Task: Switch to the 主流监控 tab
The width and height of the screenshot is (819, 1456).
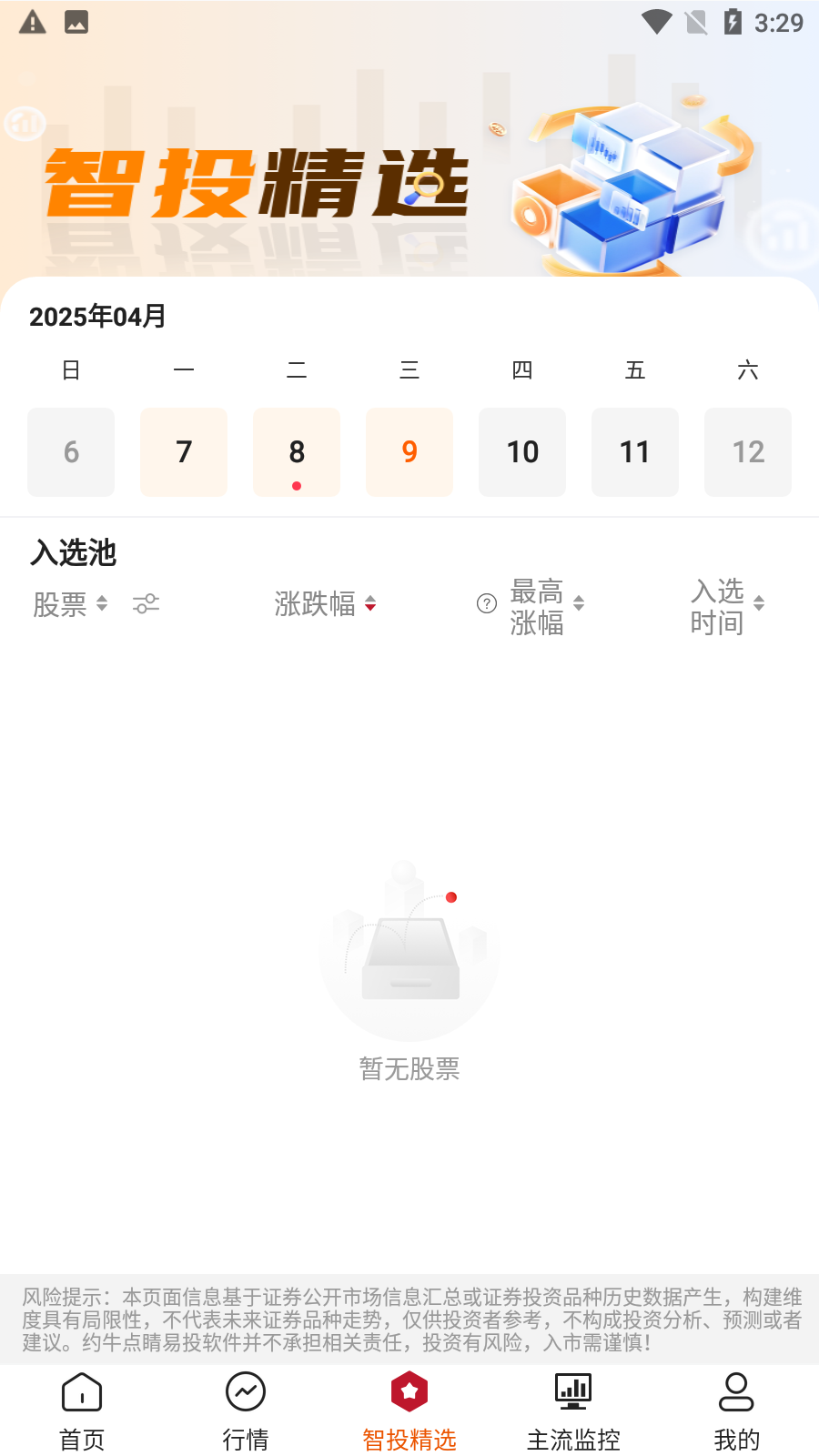Action: (x=573, y=1411)
